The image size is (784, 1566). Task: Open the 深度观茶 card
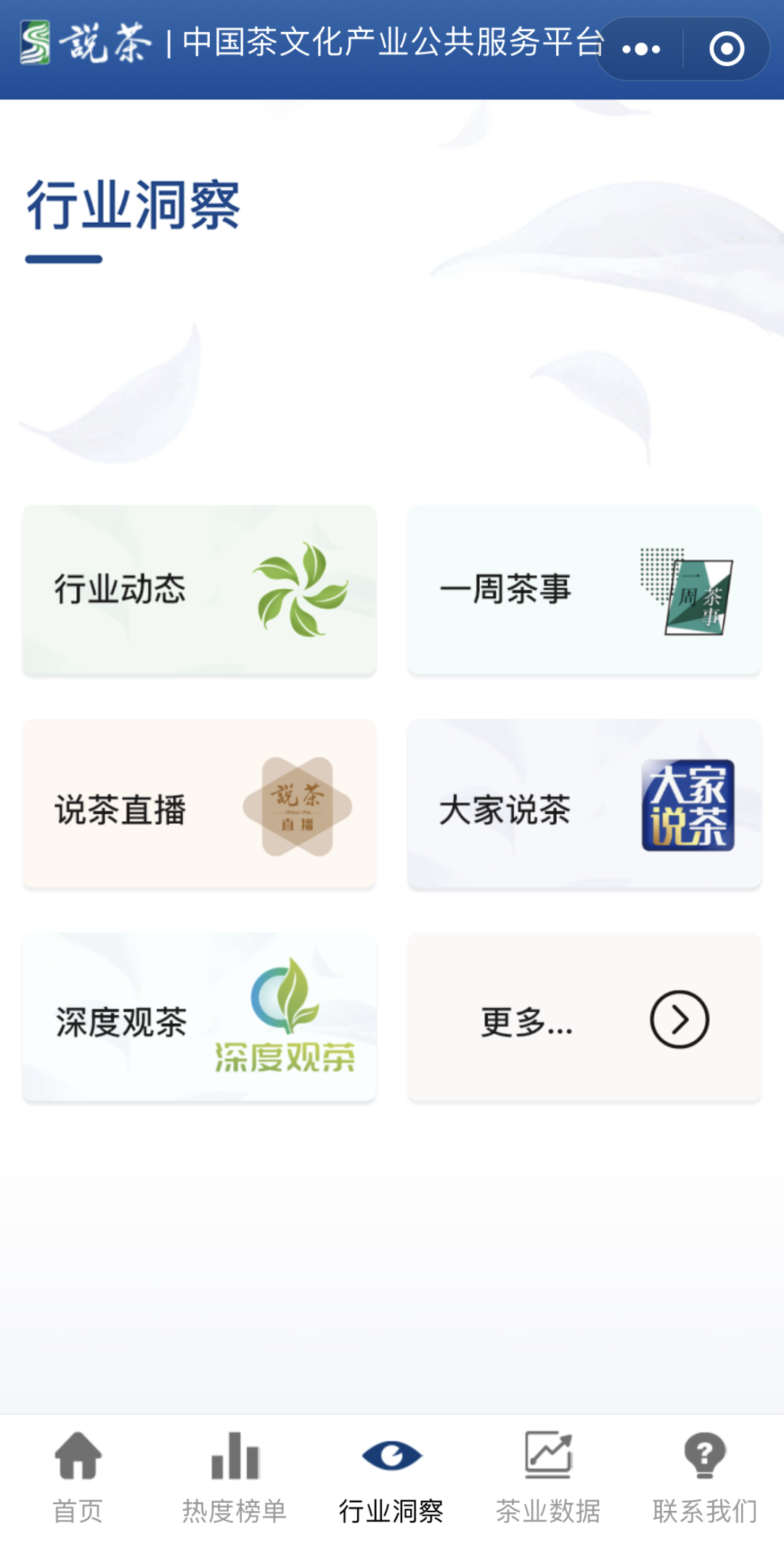click(199, 1018)
